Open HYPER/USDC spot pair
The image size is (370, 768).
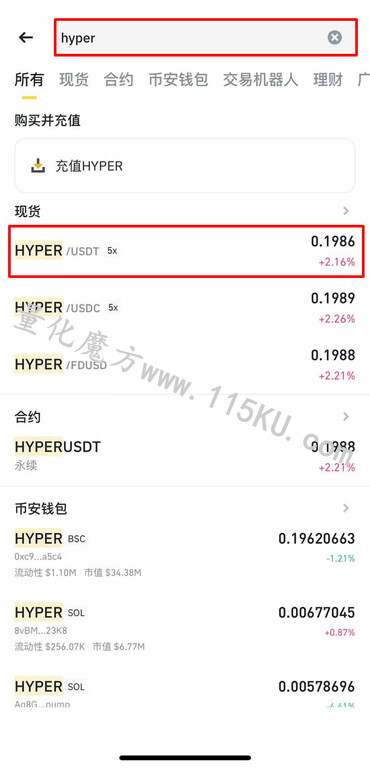(185, 308)
